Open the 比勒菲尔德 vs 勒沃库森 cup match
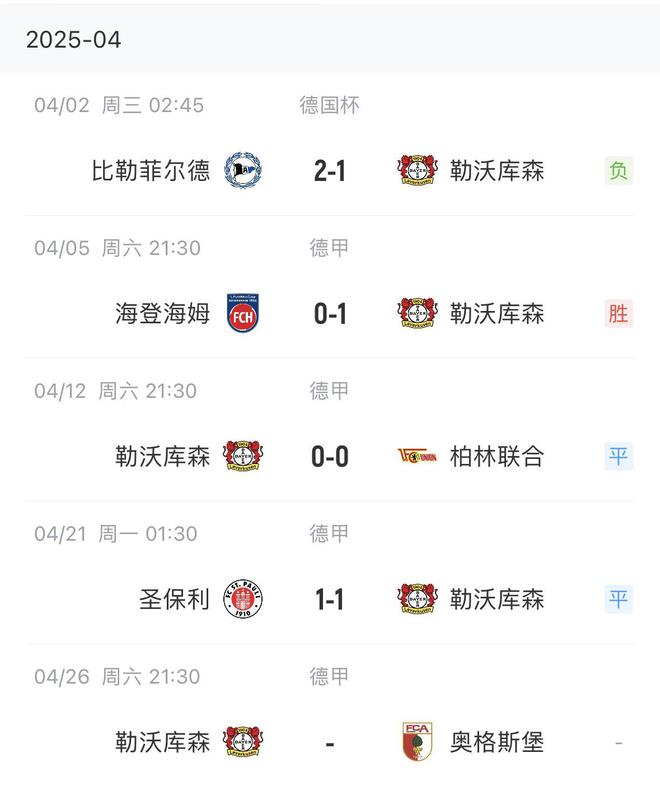This screenshot has width=660, height=785. 329,171
